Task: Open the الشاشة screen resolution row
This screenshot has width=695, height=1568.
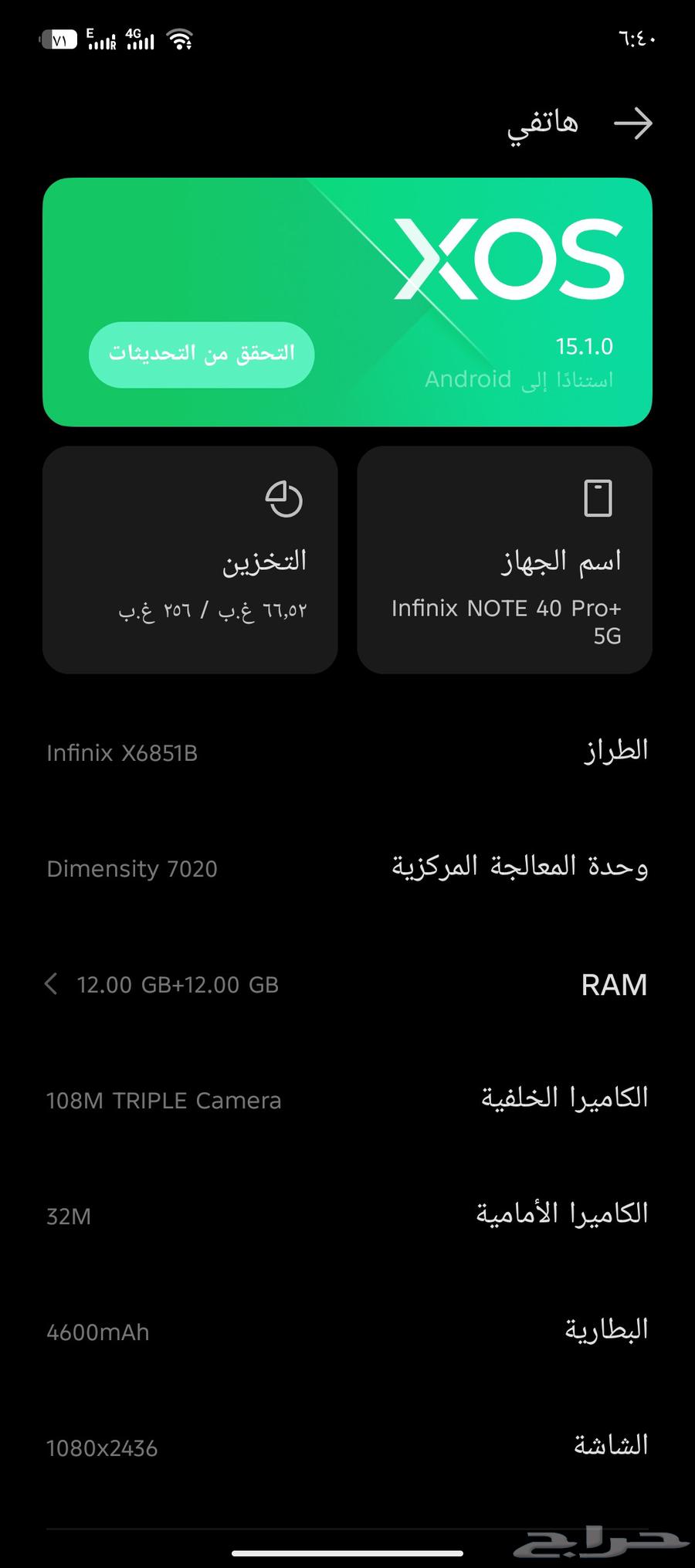Action: [347, 1448]
